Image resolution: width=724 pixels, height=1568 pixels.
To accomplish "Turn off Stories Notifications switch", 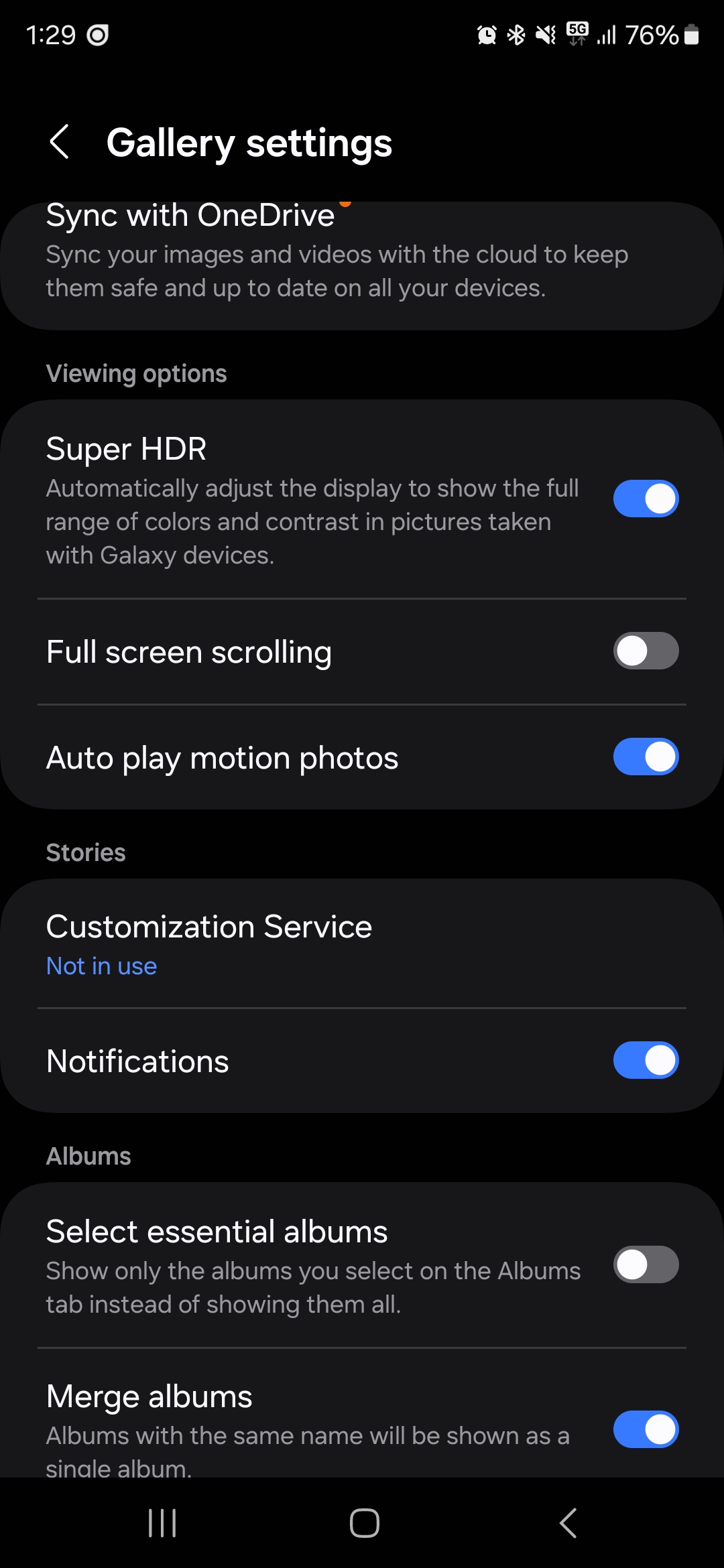I will [645, 1060].
